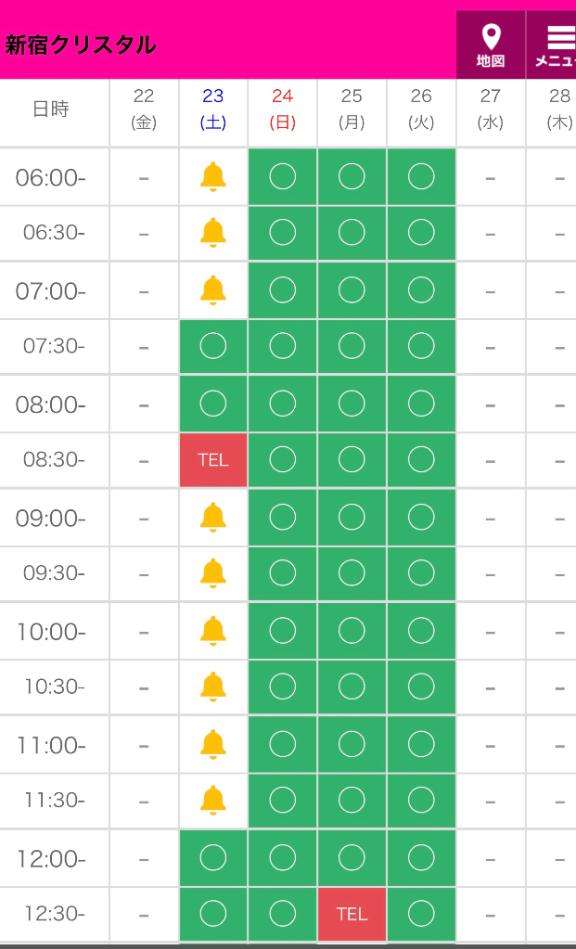Reserve the 12:30 slot on Tuesday 26
Screen dimensions: 576x949
421,914
